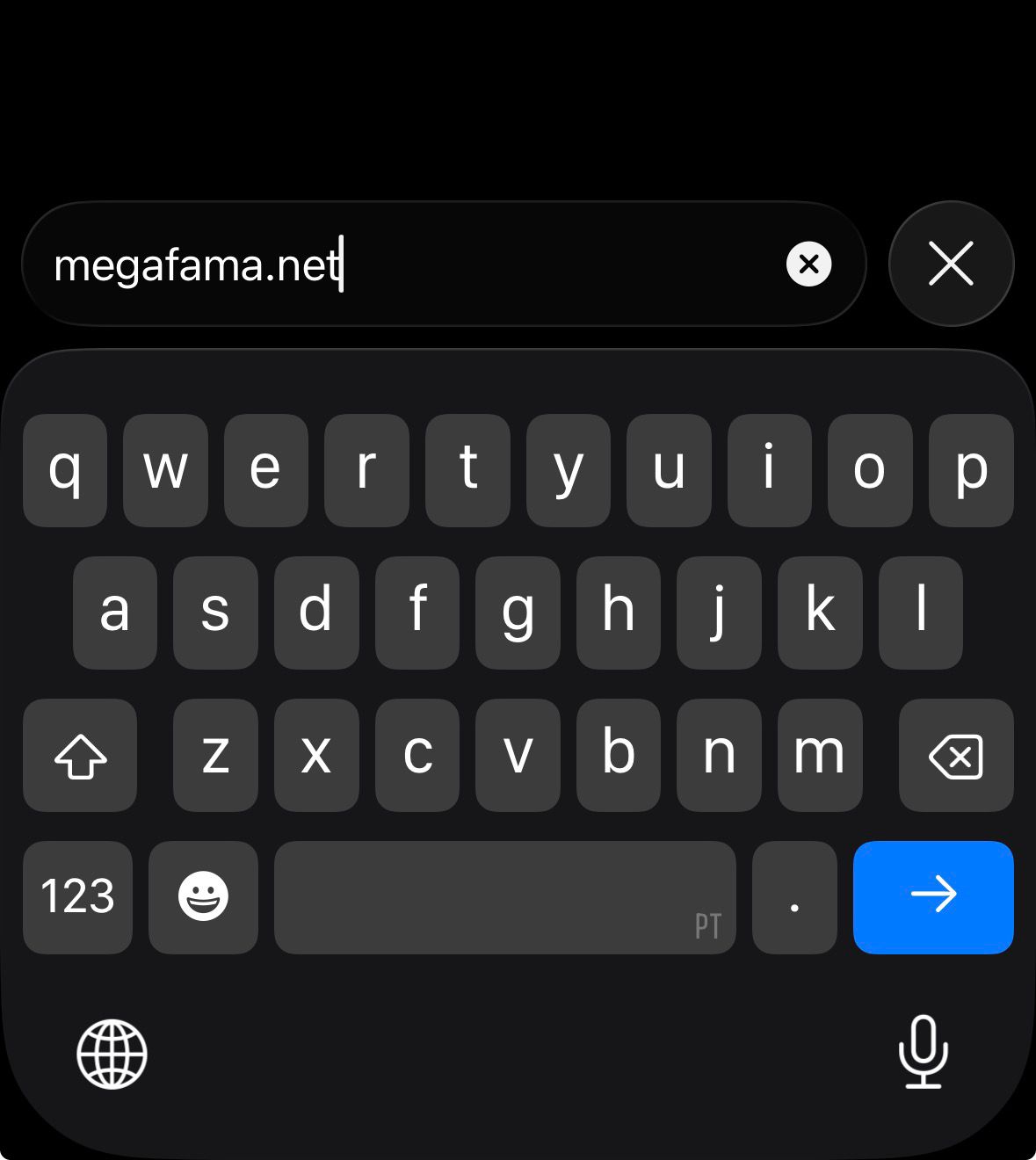Clear the megafama.net text in the address field
Image resolution: width=1036 pixels, height=1160 pixels.
tap(808, 264)
